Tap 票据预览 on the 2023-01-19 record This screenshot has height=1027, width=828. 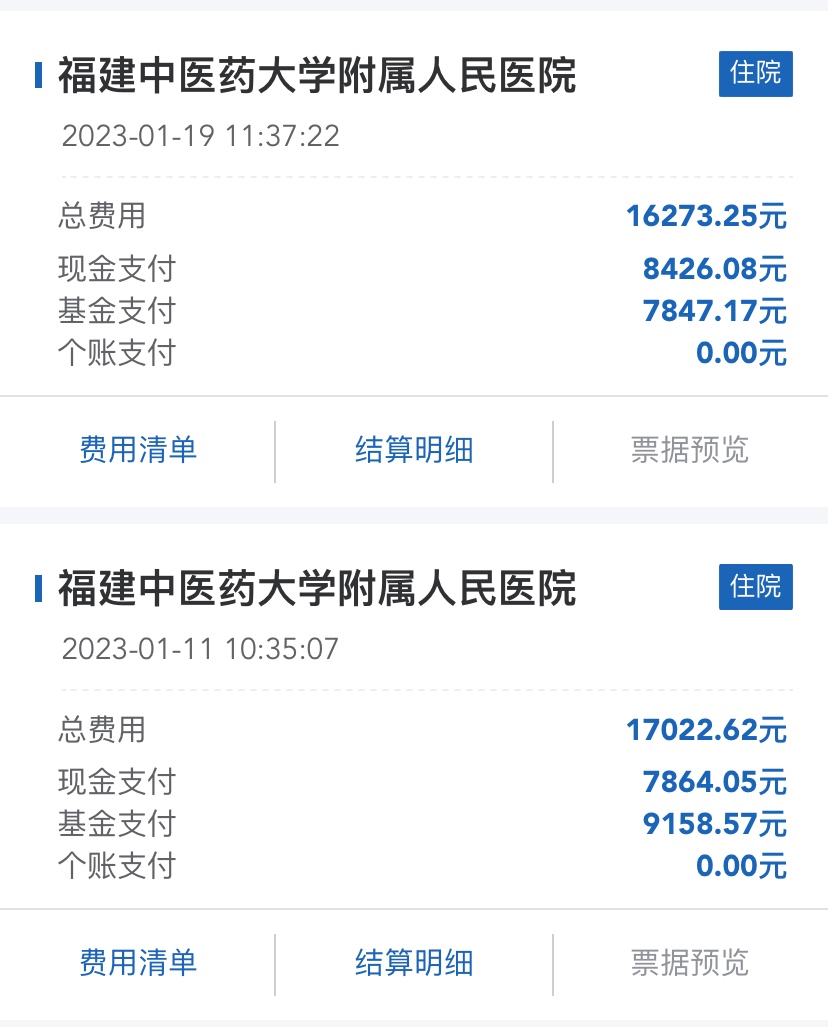point(689,450)
